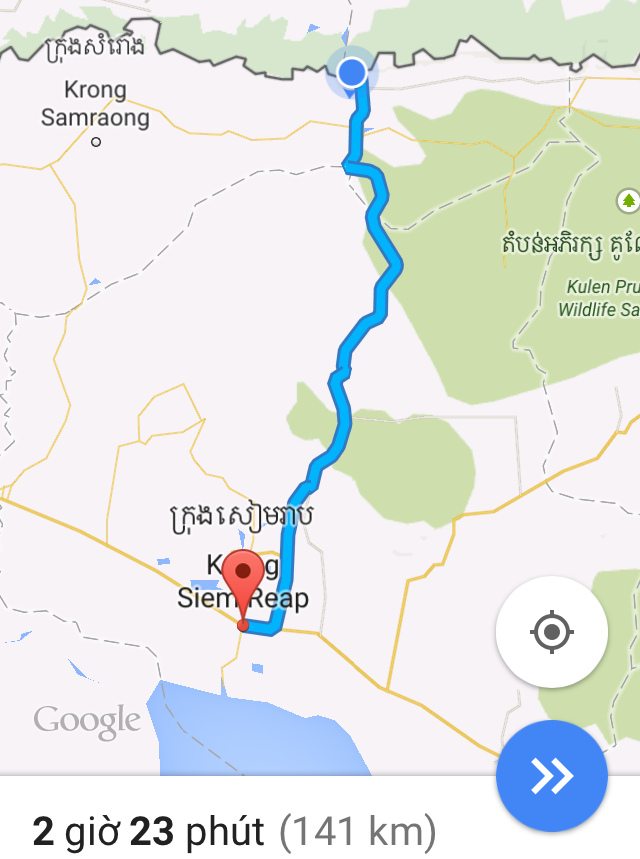Open route details for 2 giờ 23 phút
This screenshot has height=859, width=640.
pos(235,830)
